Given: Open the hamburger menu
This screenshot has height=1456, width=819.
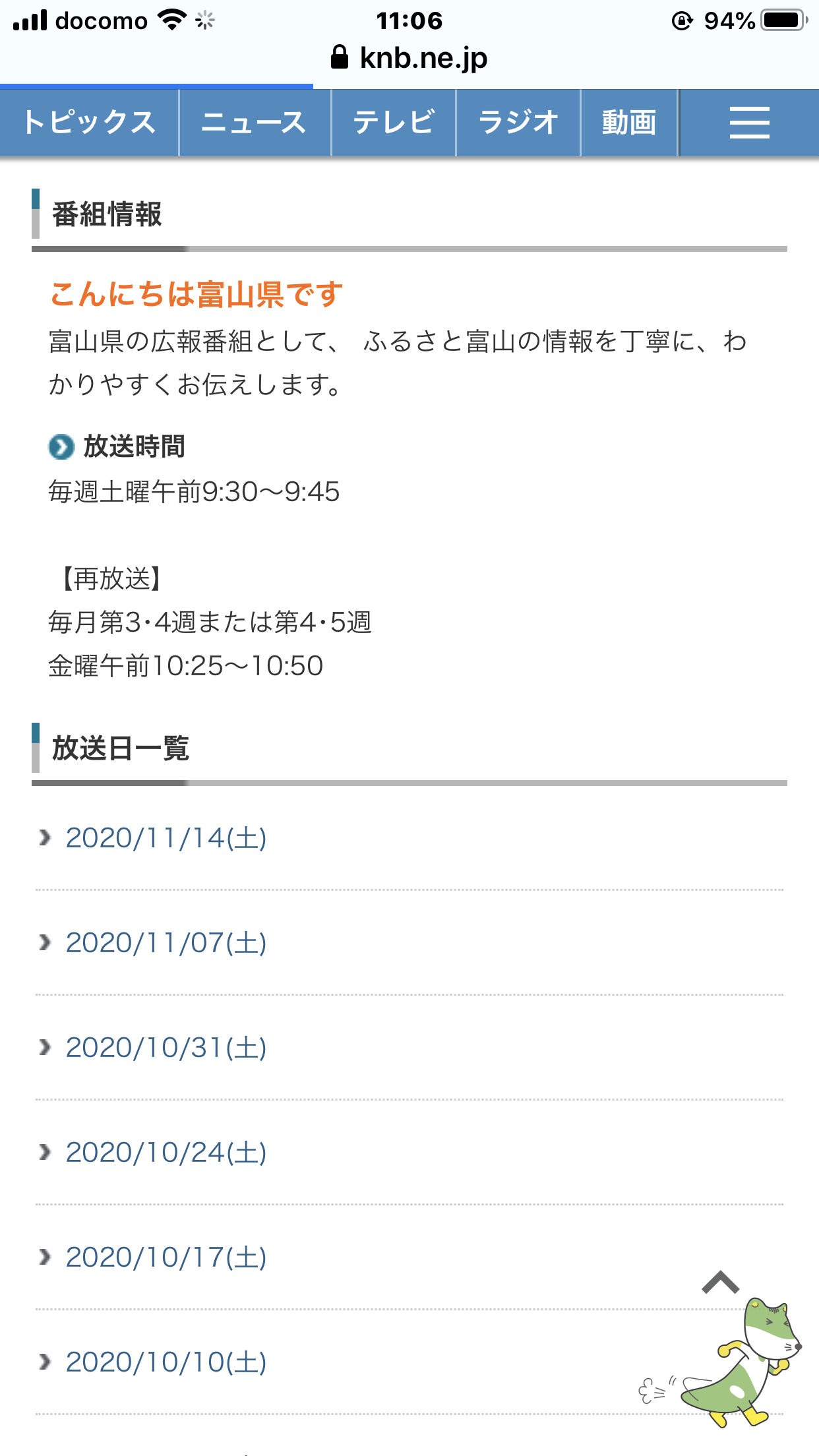Looking at the screenshot, I should tap(749, 123).
